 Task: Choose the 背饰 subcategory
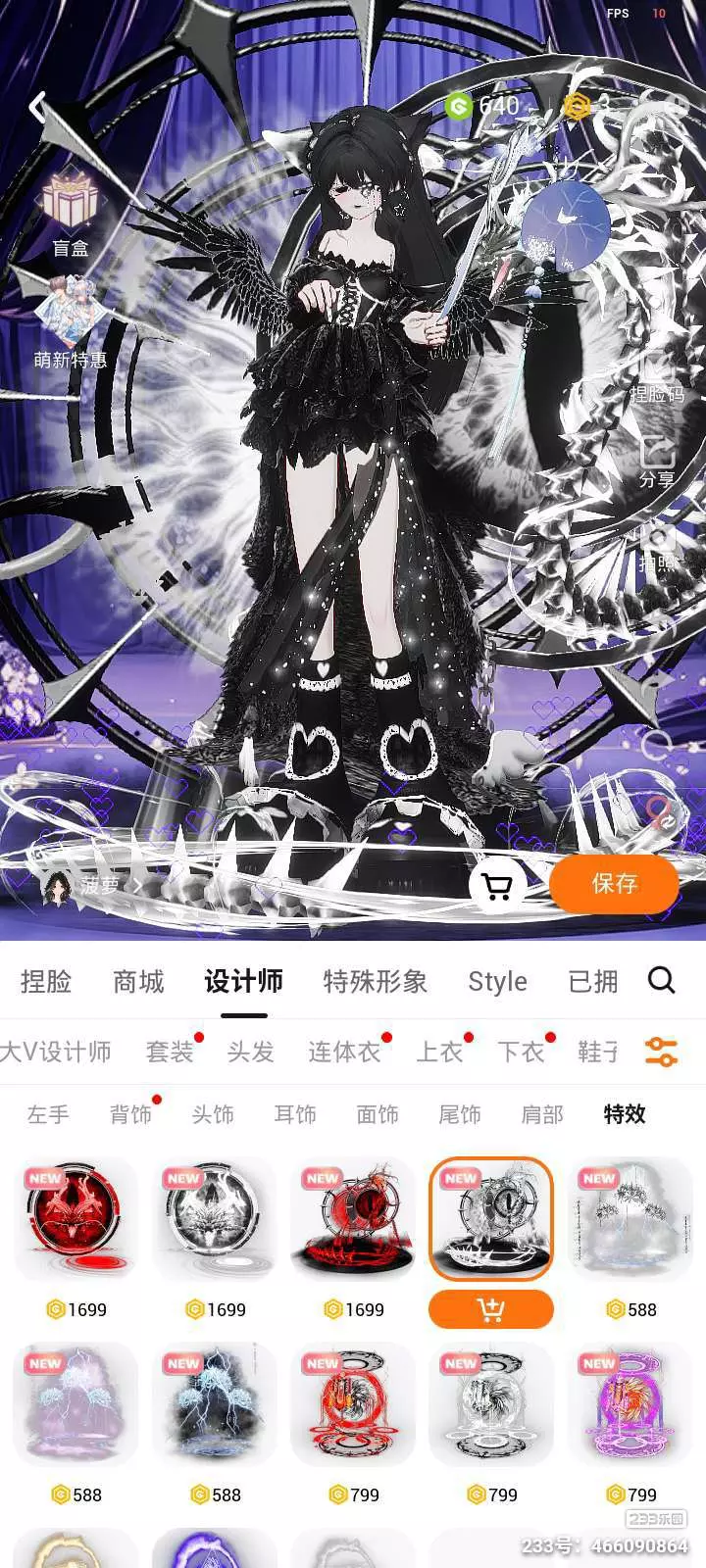[130, 1113]
